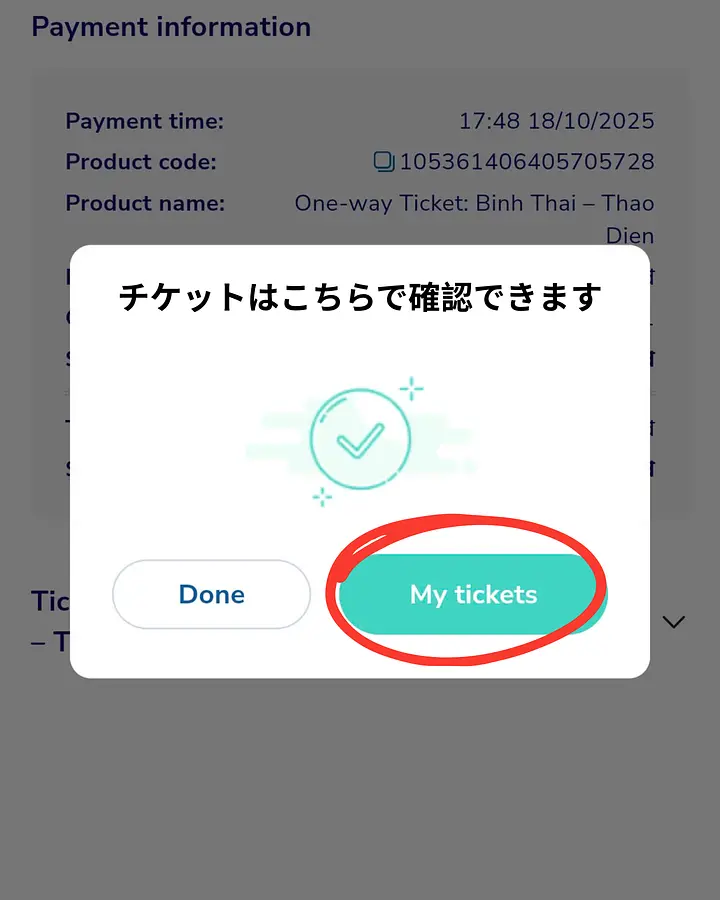Tap the sparkle decoration above the checkmark
The image size is (720, 900).
(x=411, y=390)
